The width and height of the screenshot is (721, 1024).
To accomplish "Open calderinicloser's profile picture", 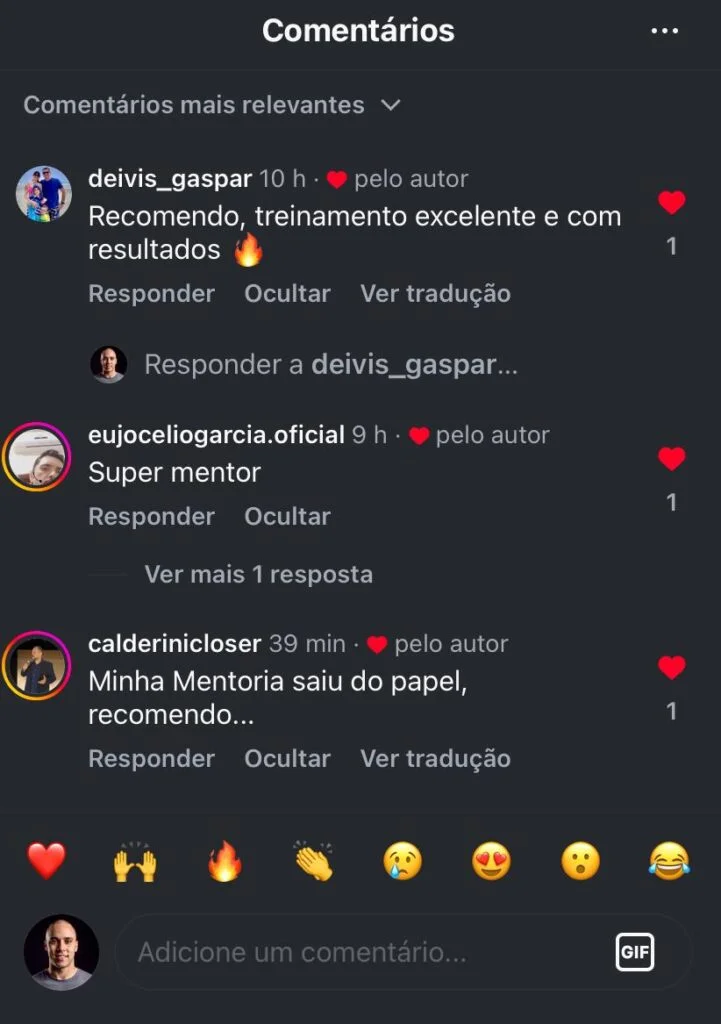I will click(37, 665).
